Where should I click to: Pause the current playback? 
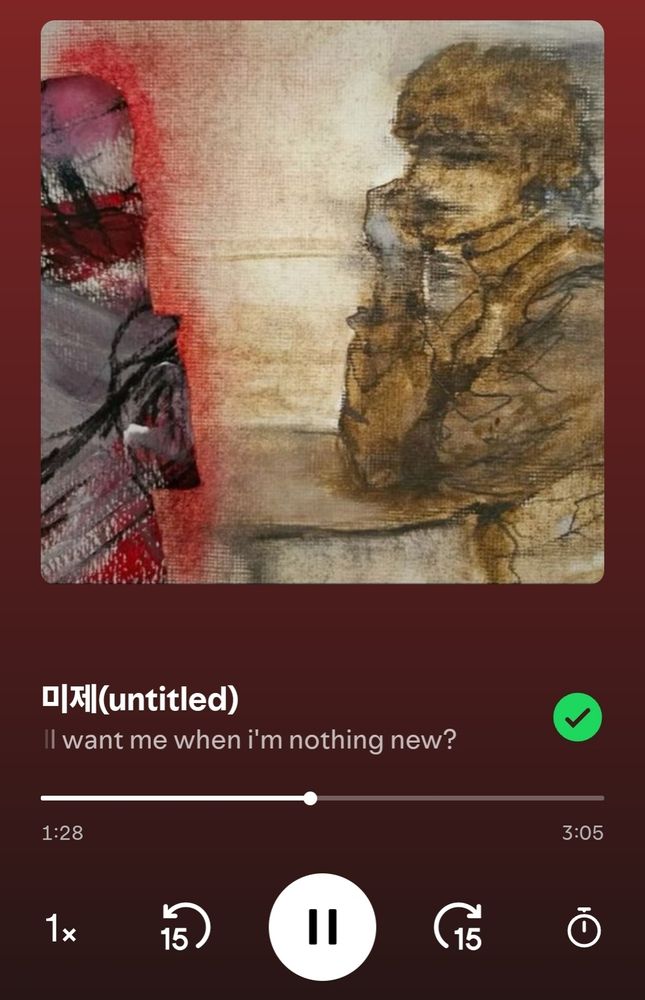pyautogui.click(x=322, y=927)
